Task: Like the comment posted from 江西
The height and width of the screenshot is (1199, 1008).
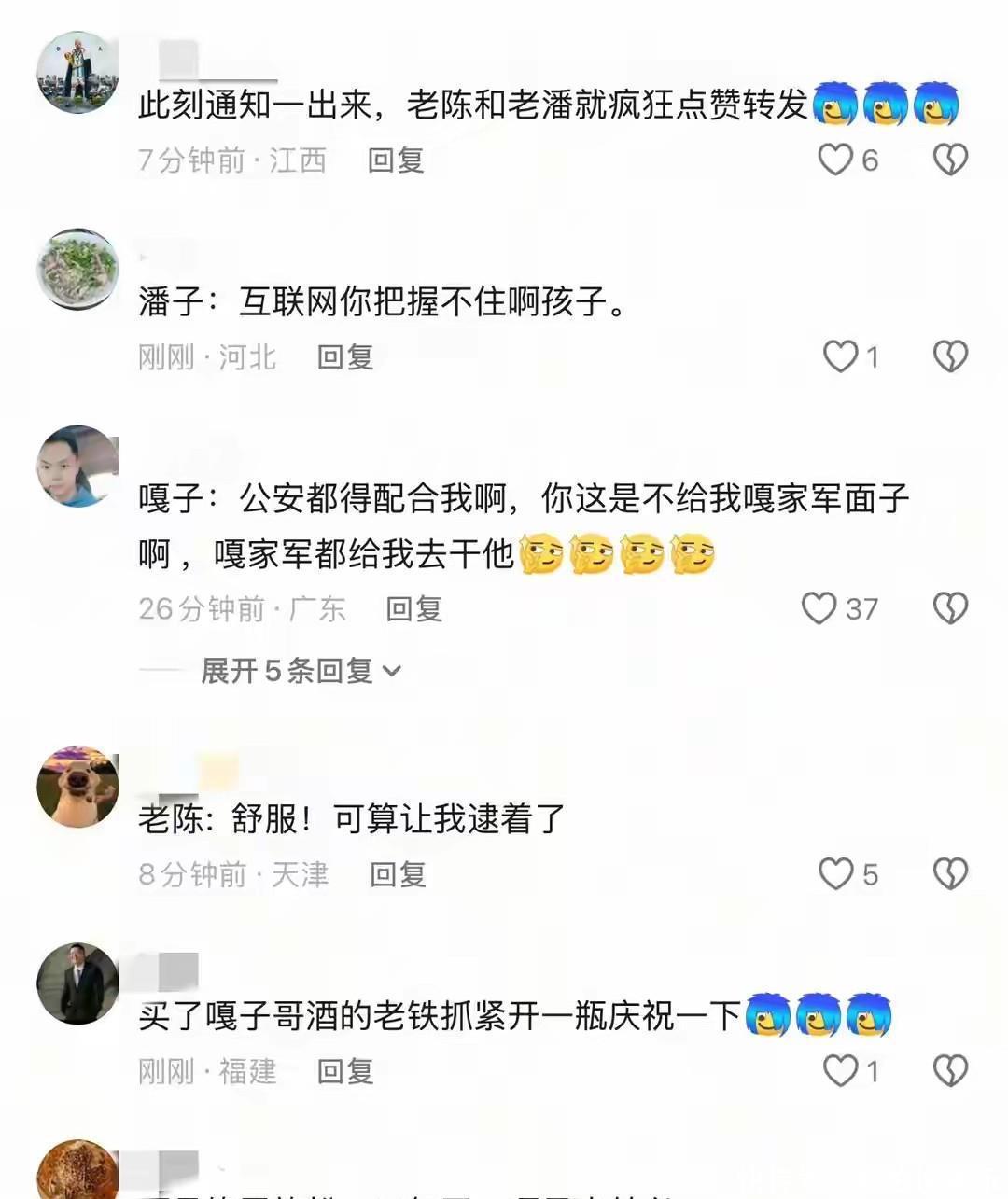Action: (x=836, y=160)
